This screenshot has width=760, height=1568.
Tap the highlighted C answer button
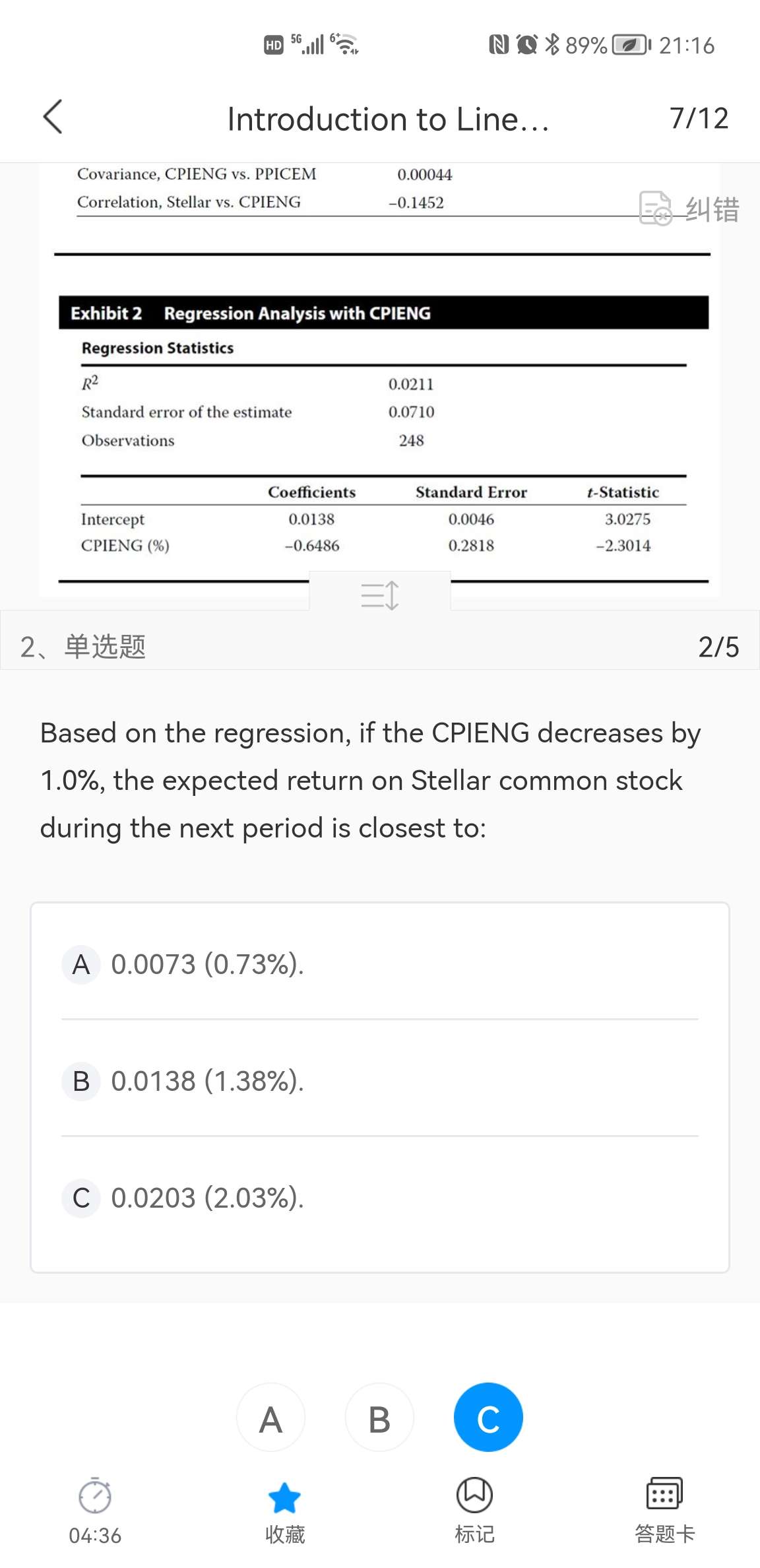(x=488, y=1418)
